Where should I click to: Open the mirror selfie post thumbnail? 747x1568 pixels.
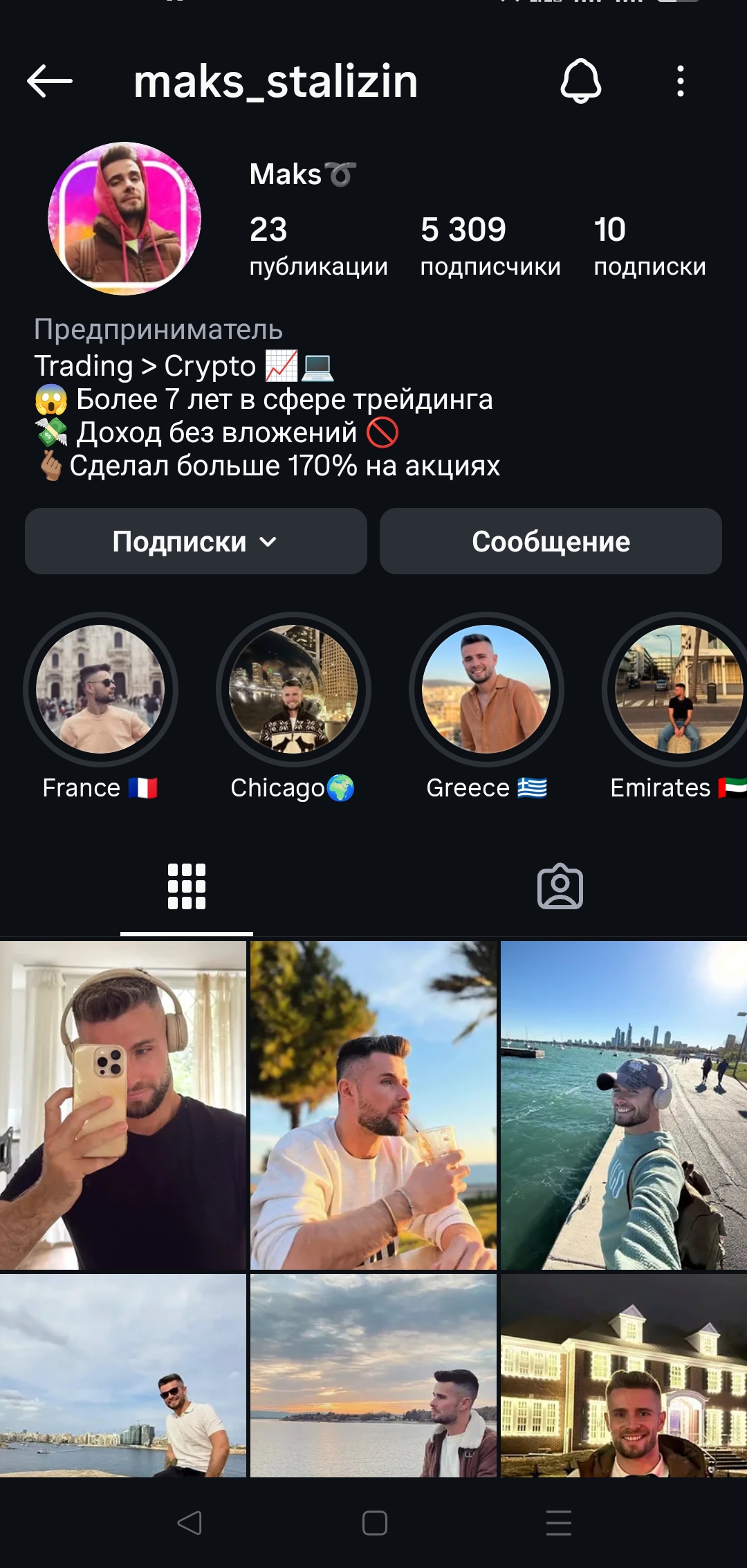click(124, 1100)
